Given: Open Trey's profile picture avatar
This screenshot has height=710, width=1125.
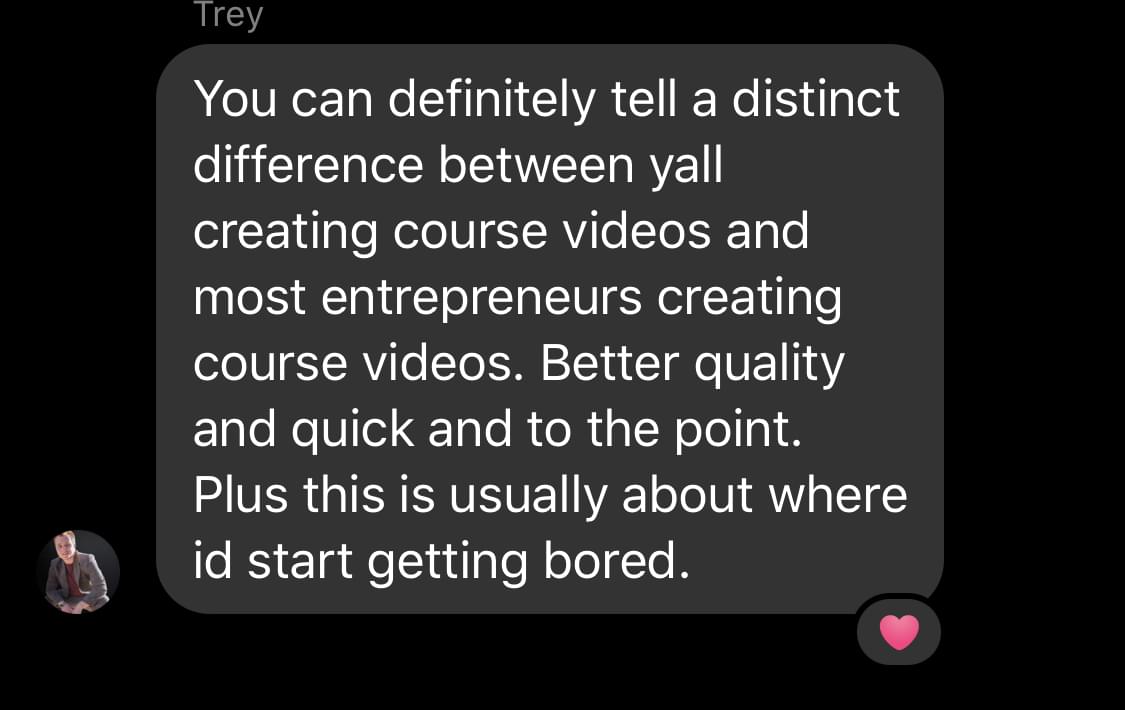Looking at the screenshot, I should pos(78,571).
